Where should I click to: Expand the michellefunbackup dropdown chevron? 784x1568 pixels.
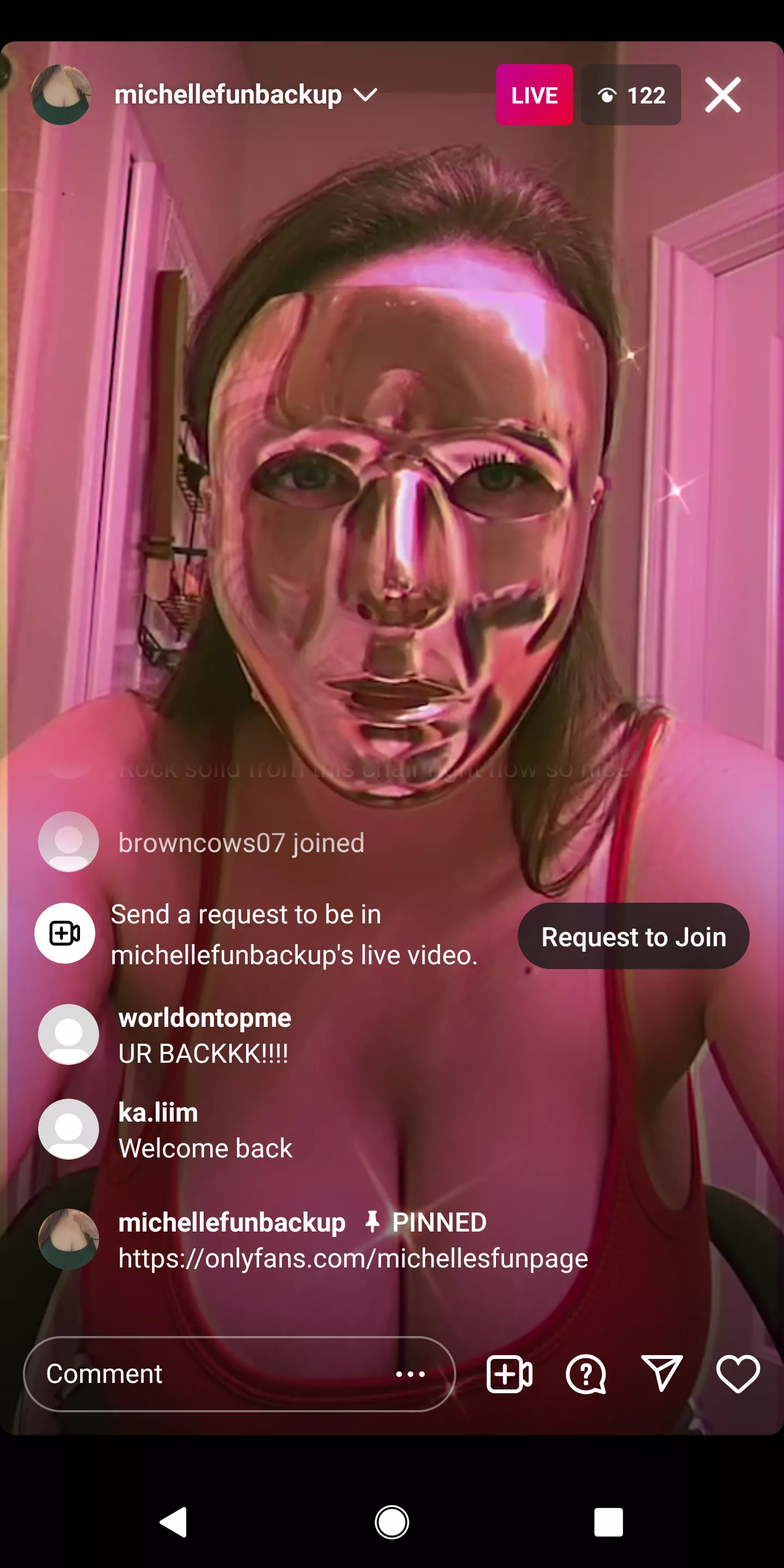(x=366, y=95)
